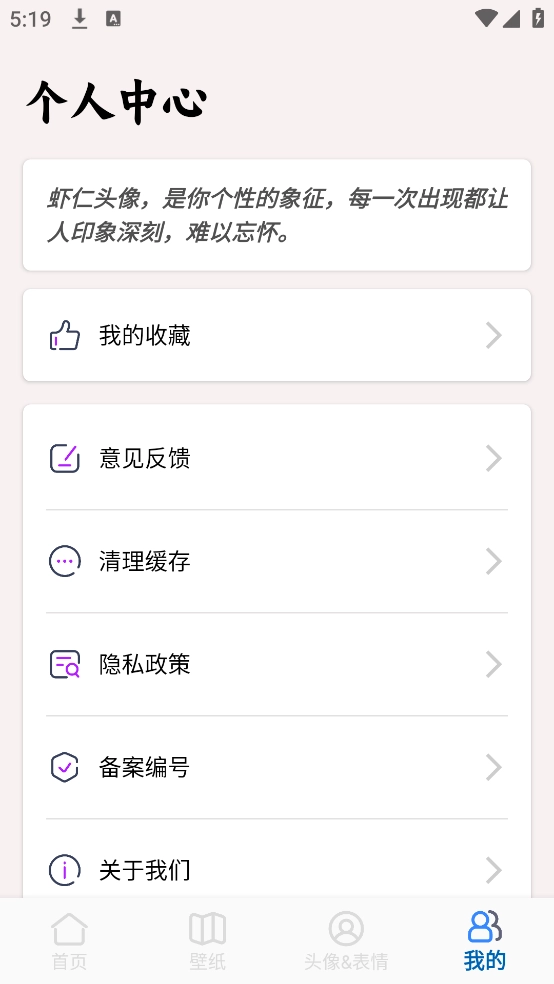Switch to the 壁纸 wallpaper tab
This screenshot has width=554, height=984.
[x=208, y=941]
